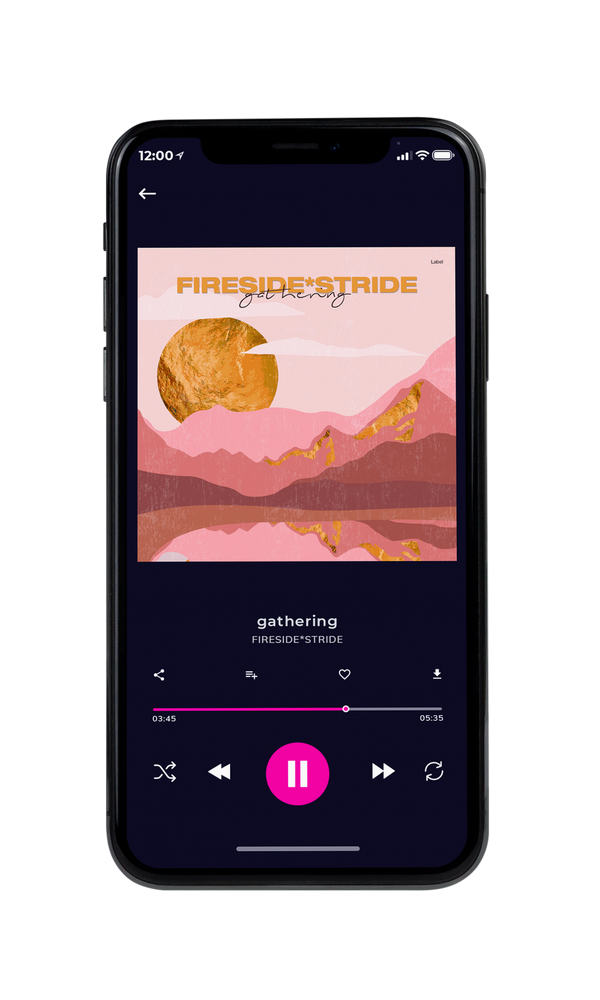The image size is (600, 1000).
Task: Open the FIRESIDE*STRIDE album artwork
Action: [297, 404]
